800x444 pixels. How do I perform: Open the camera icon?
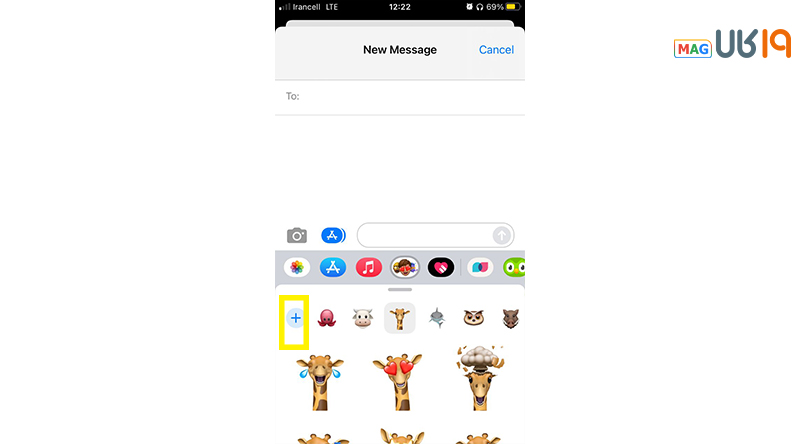[297, 236]
